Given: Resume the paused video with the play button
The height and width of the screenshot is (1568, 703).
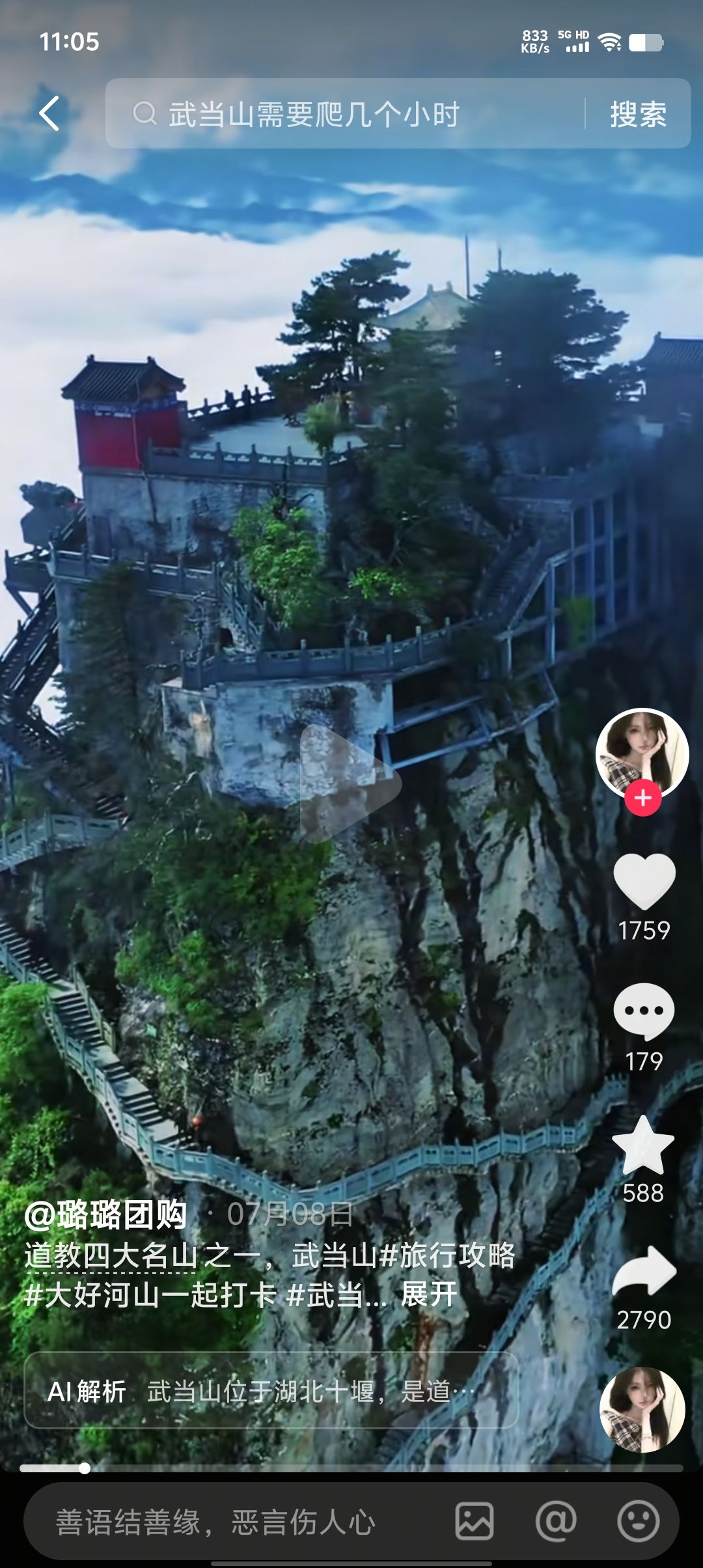Looking at the screenshot, I should coord(349,783).
